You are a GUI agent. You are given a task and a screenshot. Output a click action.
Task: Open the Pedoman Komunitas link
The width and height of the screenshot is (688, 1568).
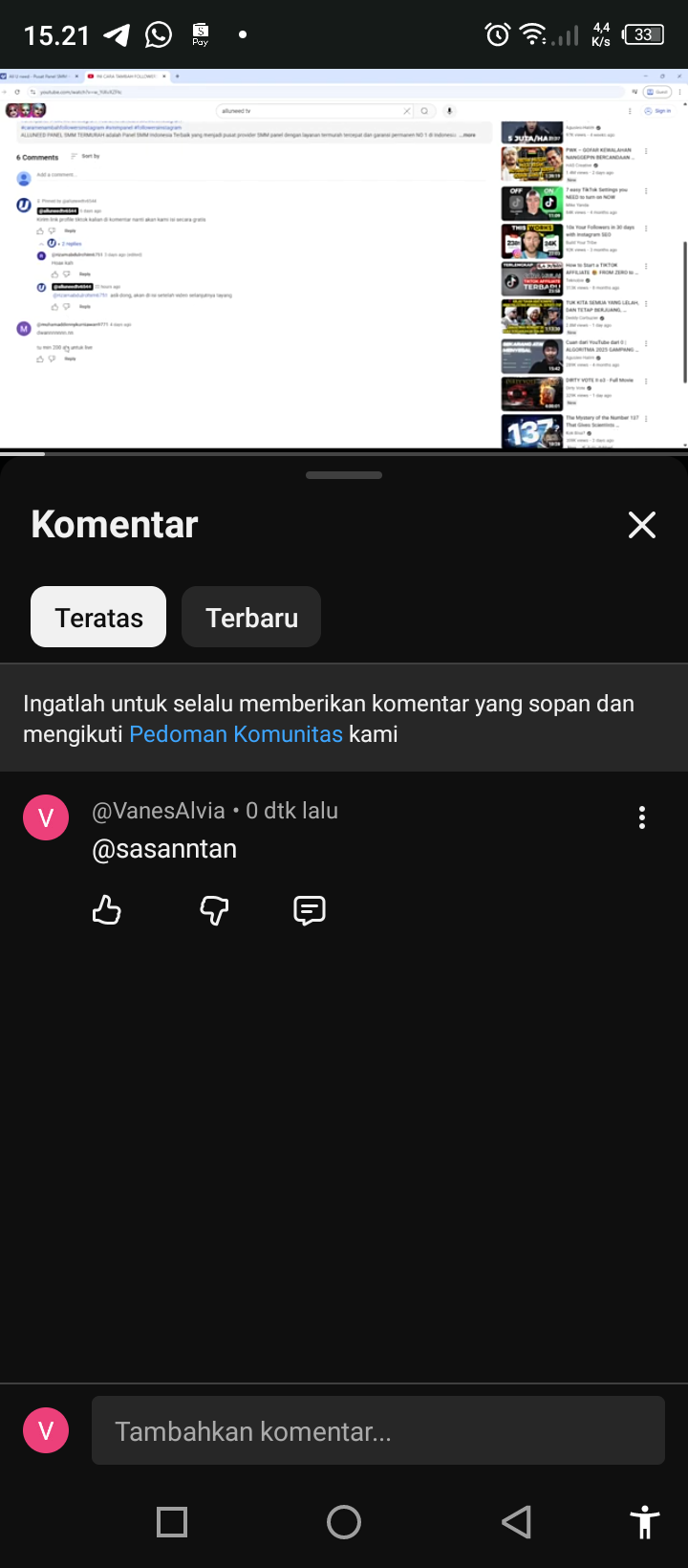coord(236,734)
